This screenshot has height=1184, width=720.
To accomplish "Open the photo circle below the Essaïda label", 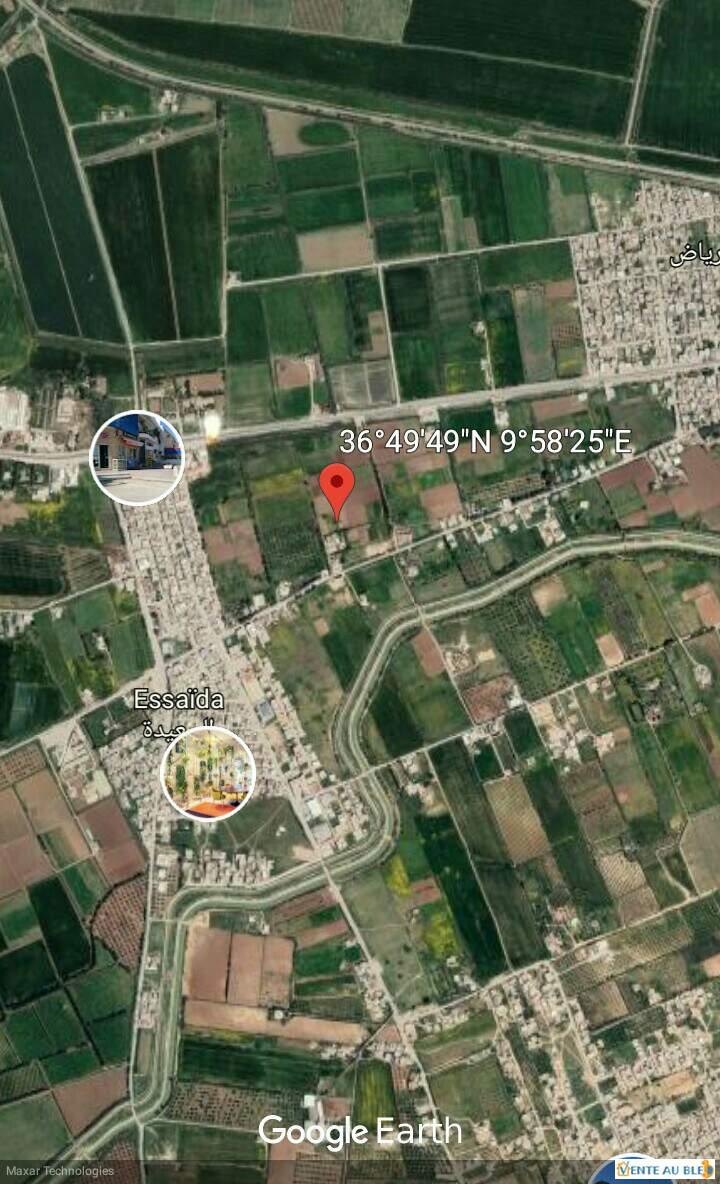I will coord(208,773).
